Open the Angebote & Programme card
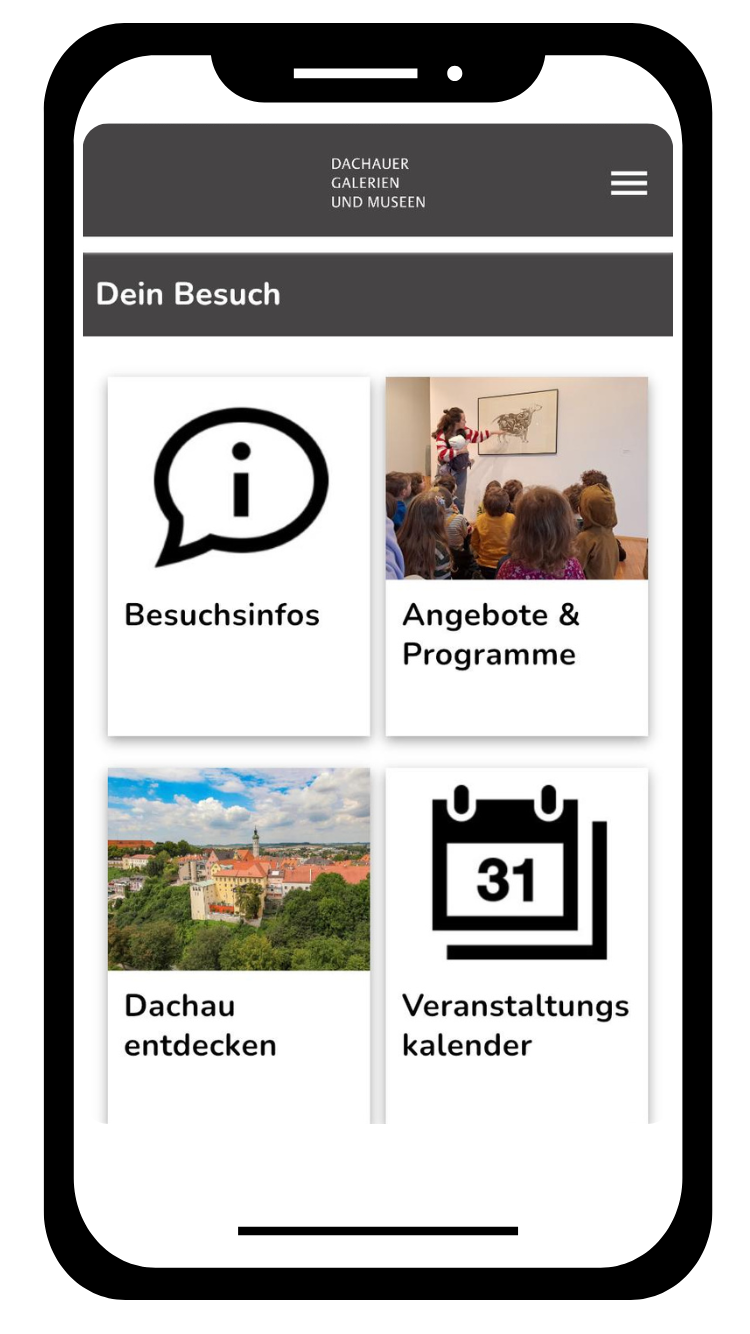750x1334 pixels. [x=517, y=556]
